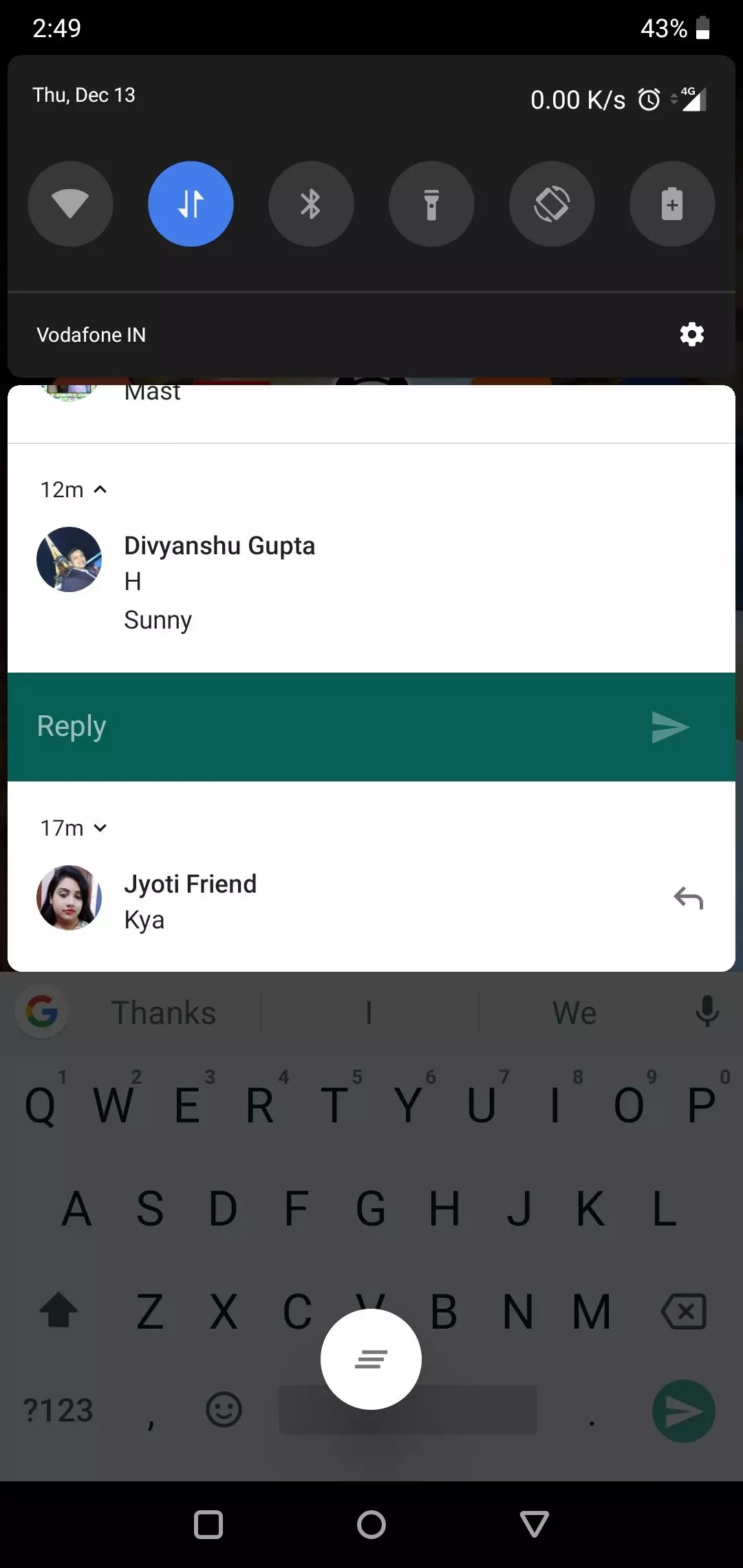This screenshot has height=1568, width=743.
Task: Enable auto-rotate in quick settings
Action: (x=552, y=204)
